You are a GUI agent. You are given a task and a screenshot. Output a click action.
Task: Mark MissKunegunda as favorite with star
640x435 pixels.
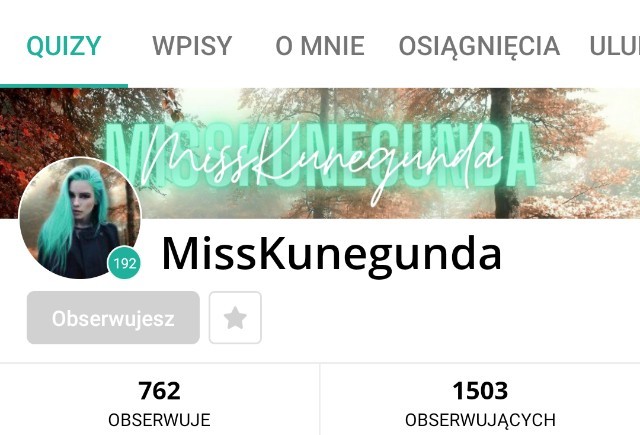(235, 318)
